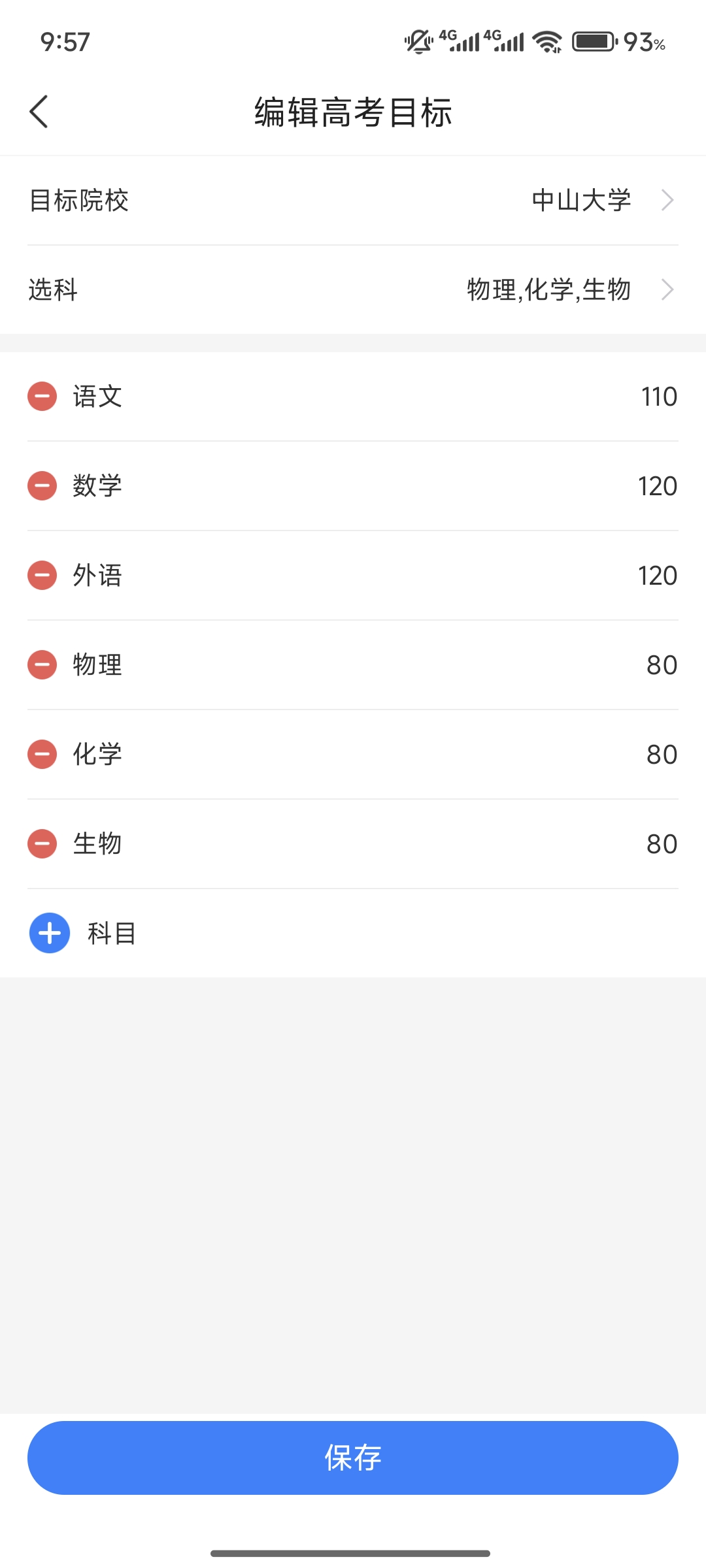Remove the 语文 subject
The height and width of the screenshot is (1568, 706).
coord(42,397)
